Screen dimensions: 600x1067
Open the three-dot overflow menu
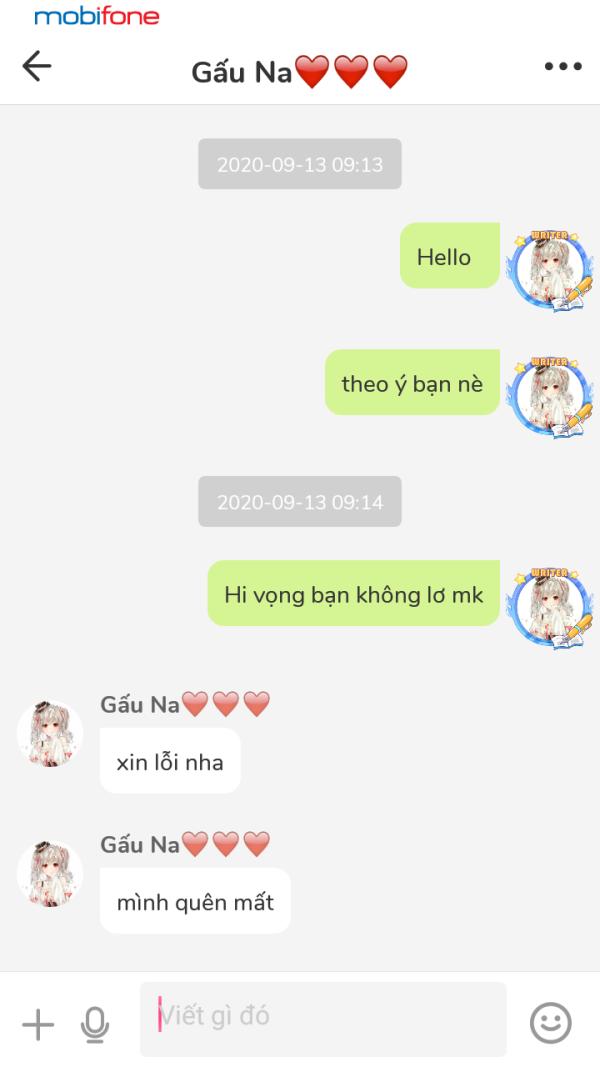[562, 67]
